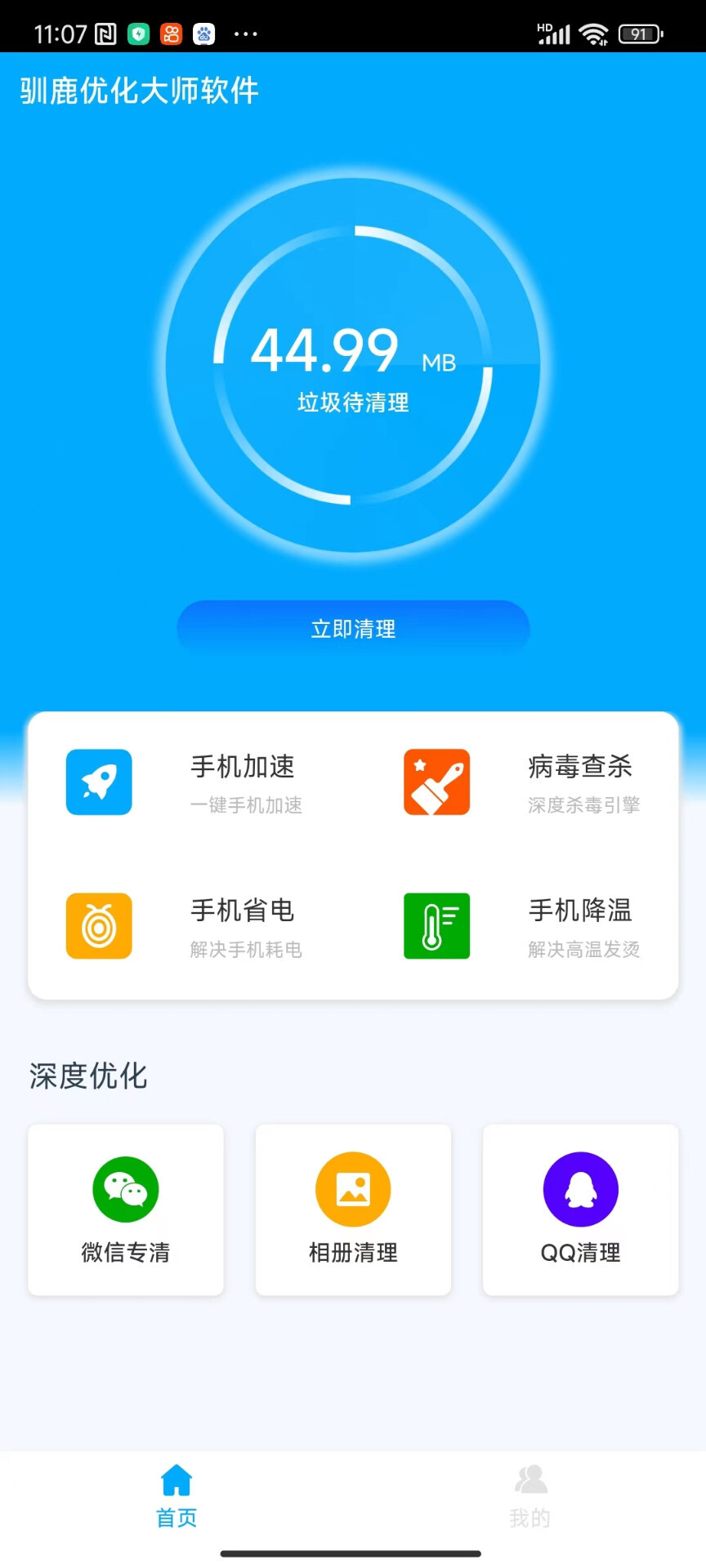Tap the Baidu icon in the status bar
This screenshot has width=706, height=1568.
click(203, 33)
